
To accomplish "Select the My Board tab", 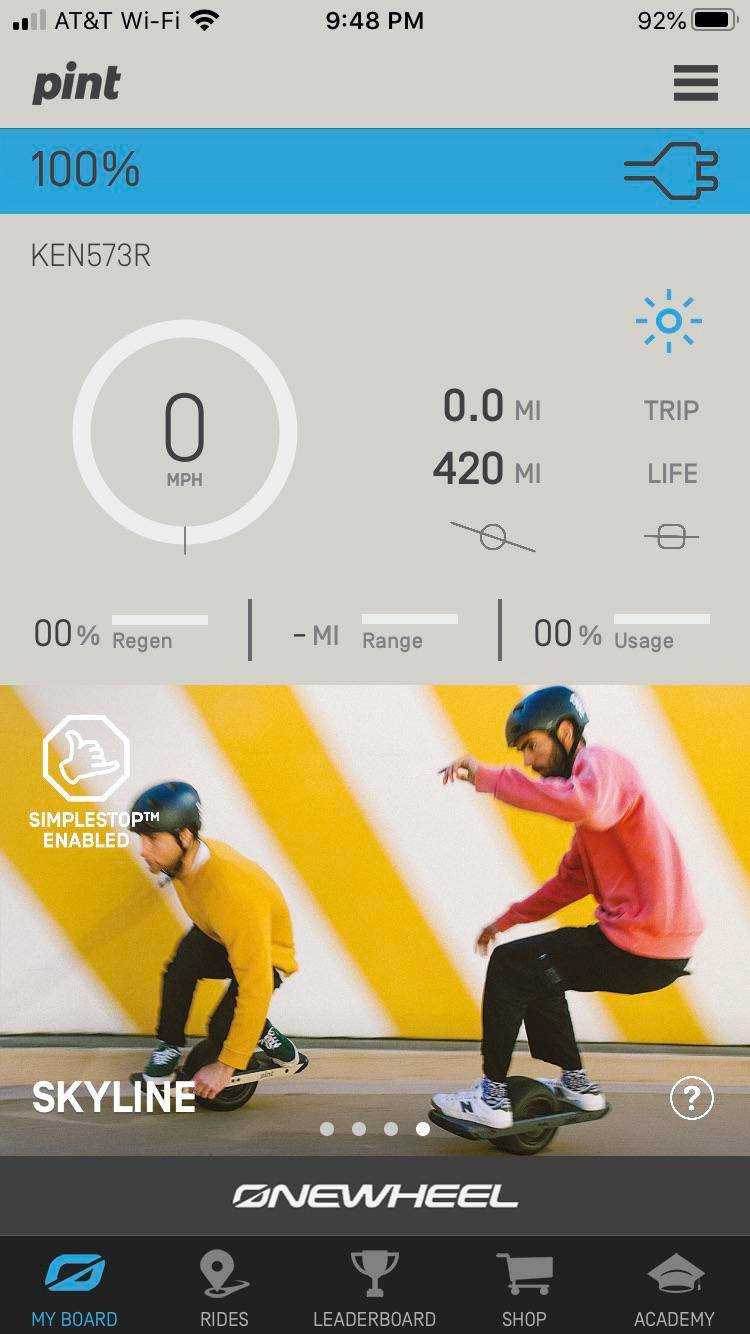I will (x=75, y=1289).
